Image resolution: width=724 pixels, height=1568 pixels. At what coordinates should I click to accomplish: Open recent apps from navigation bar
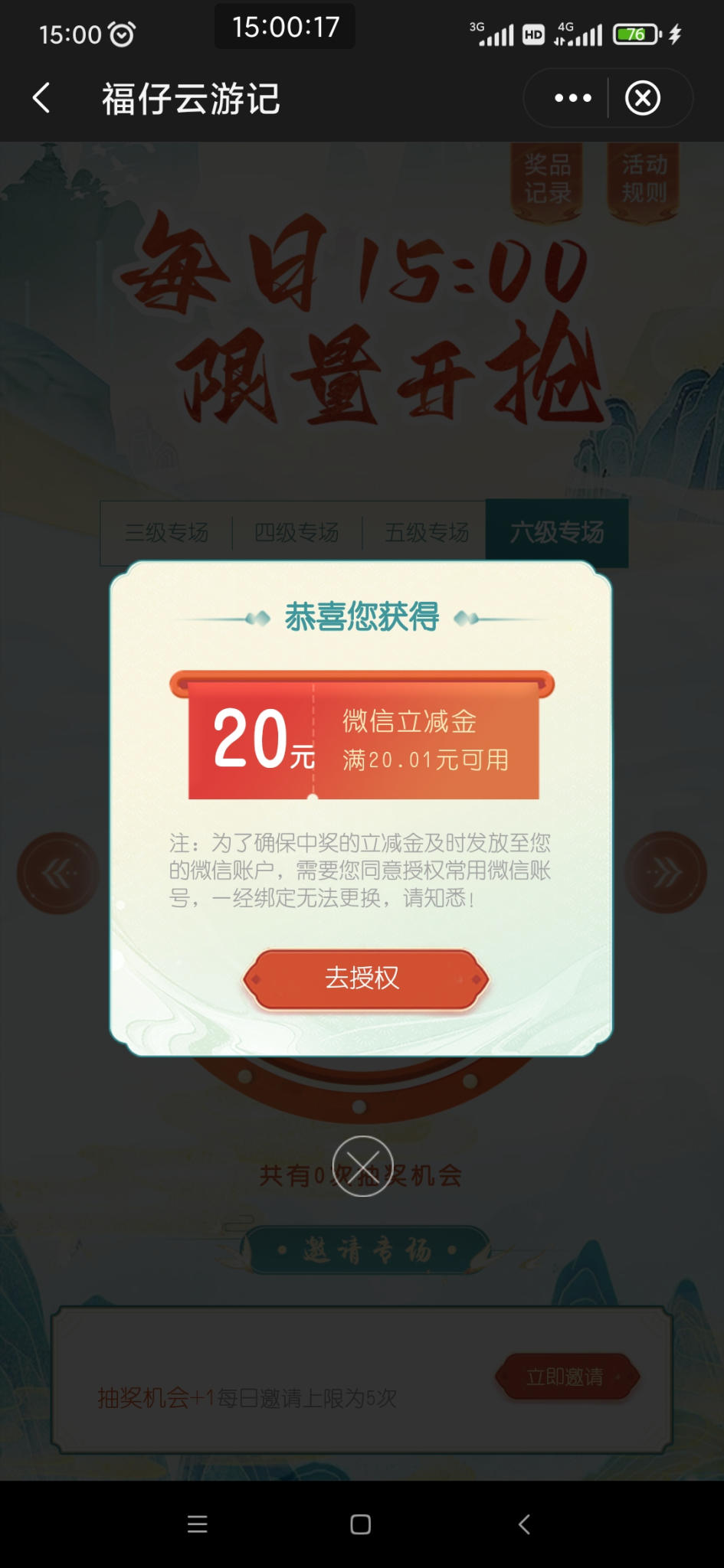tap(198, 1524)
